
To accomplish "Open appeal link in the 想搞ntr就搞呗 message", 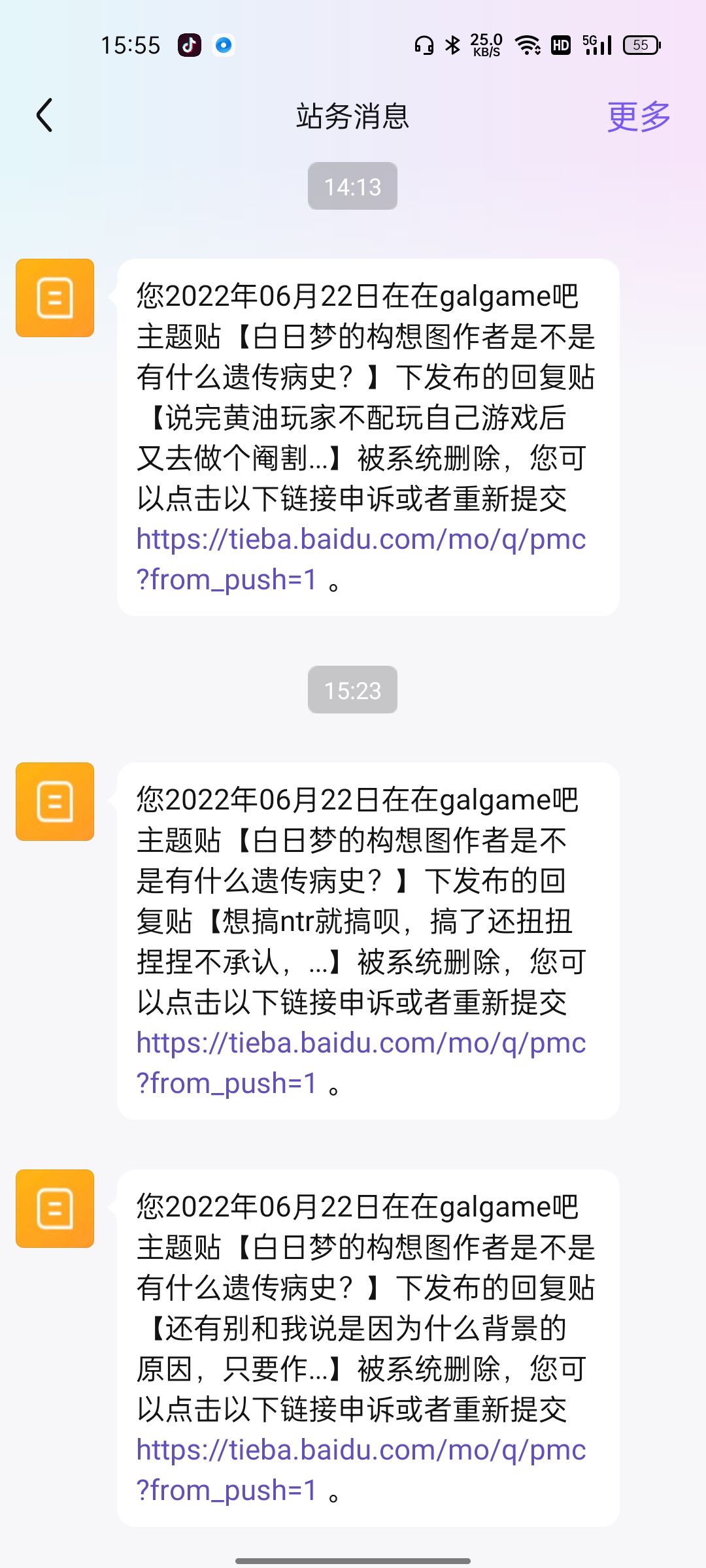I will (x=361, y=1063).
